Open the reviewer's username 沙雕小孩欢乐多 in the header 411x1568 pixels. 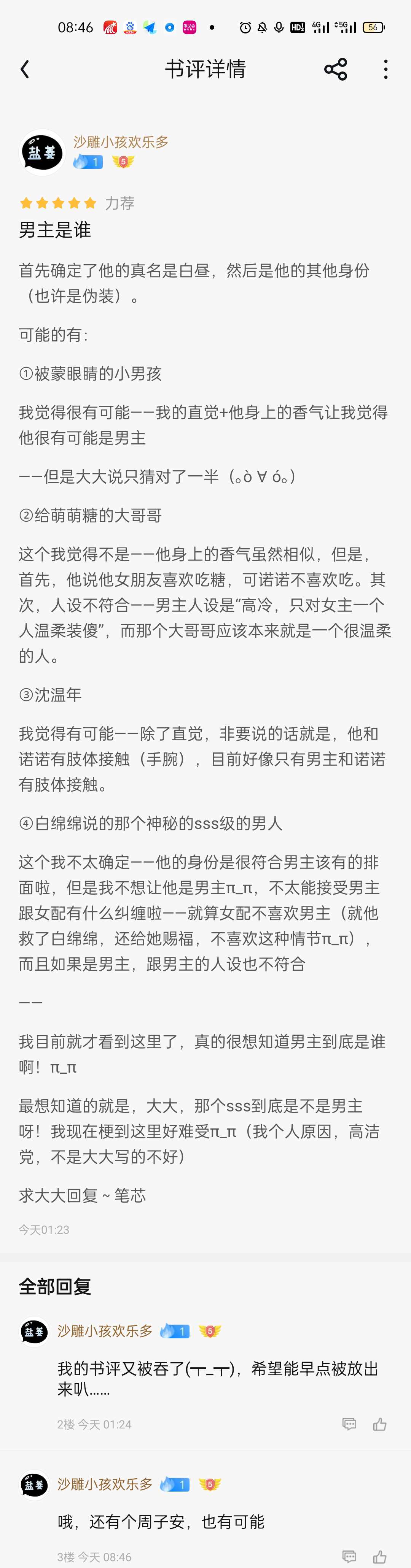point(121,142)
